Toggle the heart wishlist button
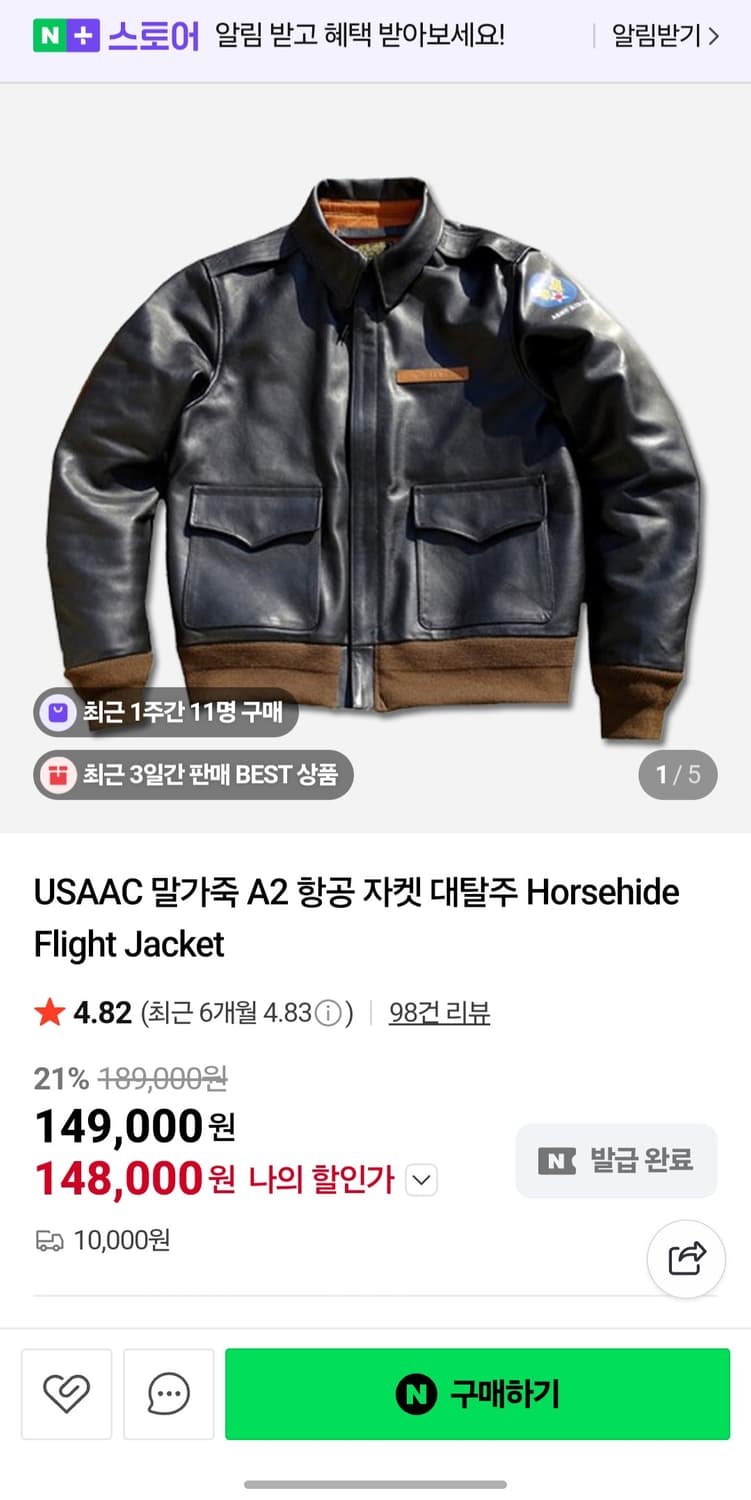Screen dimensions: 751x1500 pos(66,1394)
